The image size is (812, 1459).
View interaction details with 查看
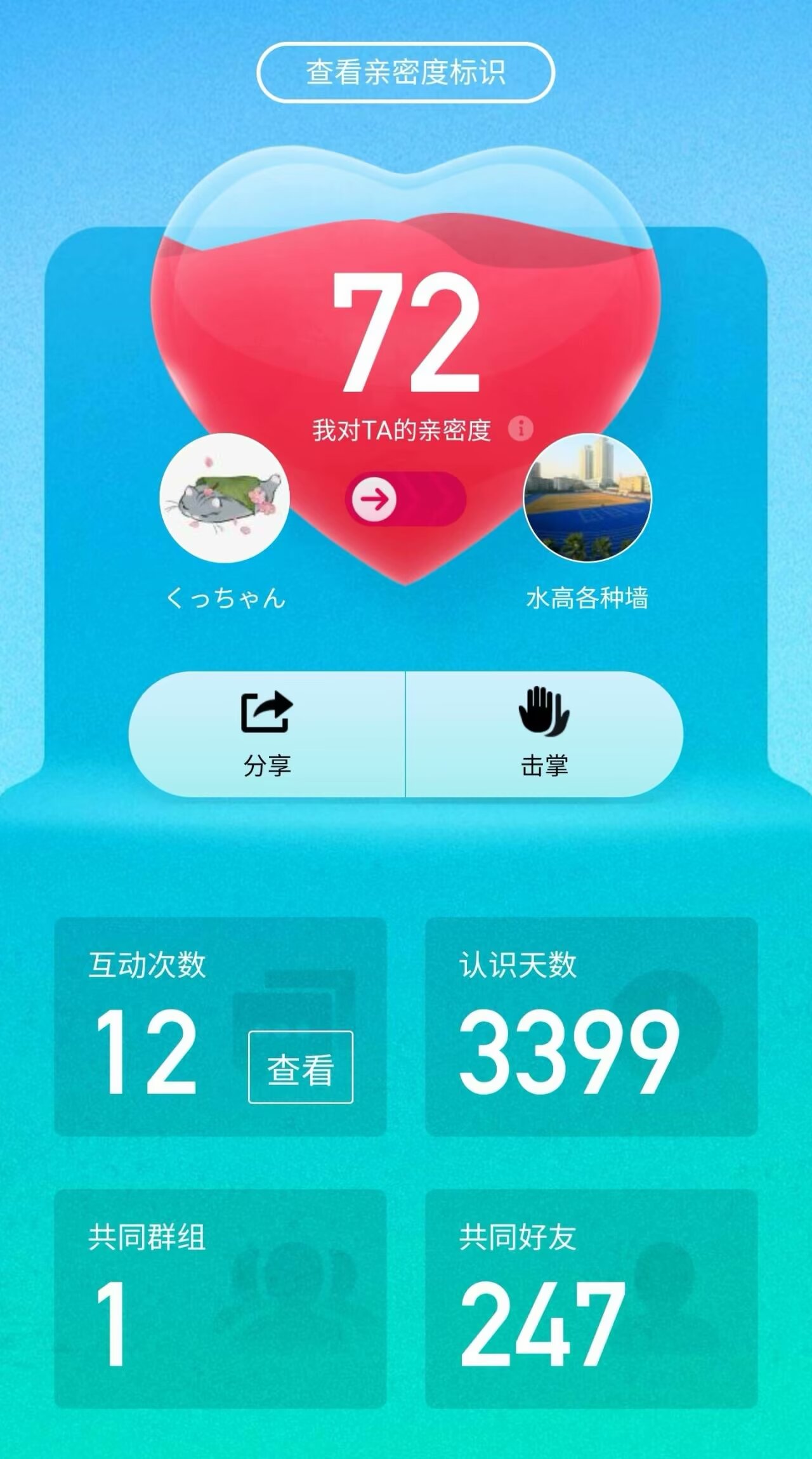(300, 1067)
